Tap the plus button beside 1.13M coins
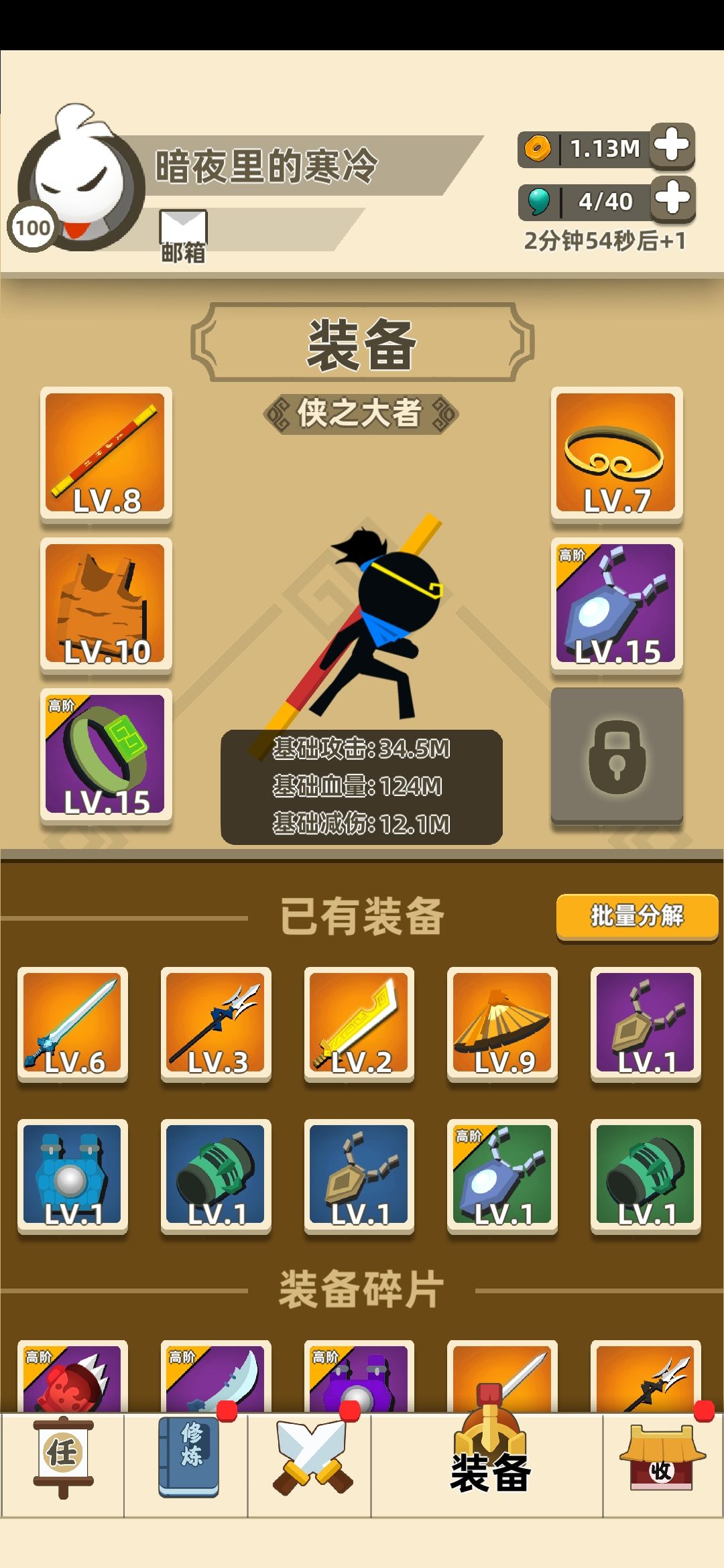 click(x=672, y=146)
